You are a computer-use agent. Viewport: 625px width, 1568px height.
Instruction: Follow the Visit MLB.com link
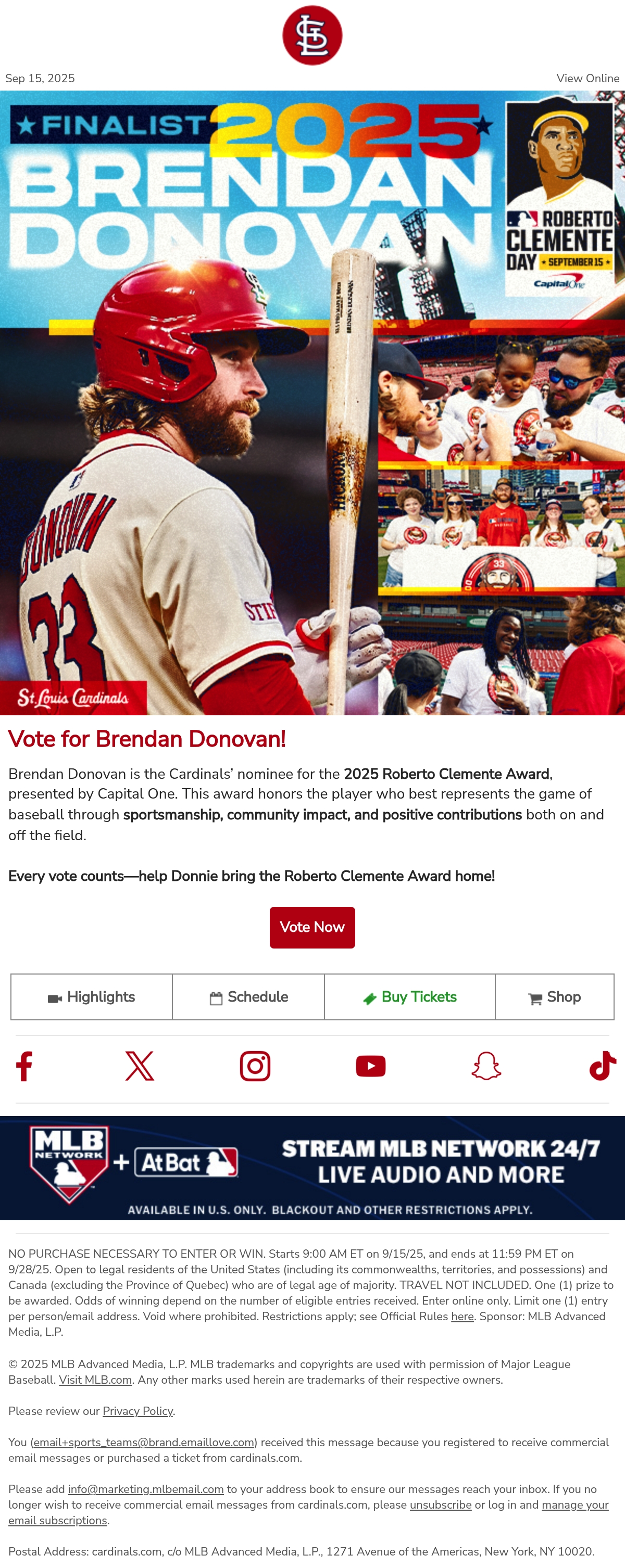click(96, 1380)
